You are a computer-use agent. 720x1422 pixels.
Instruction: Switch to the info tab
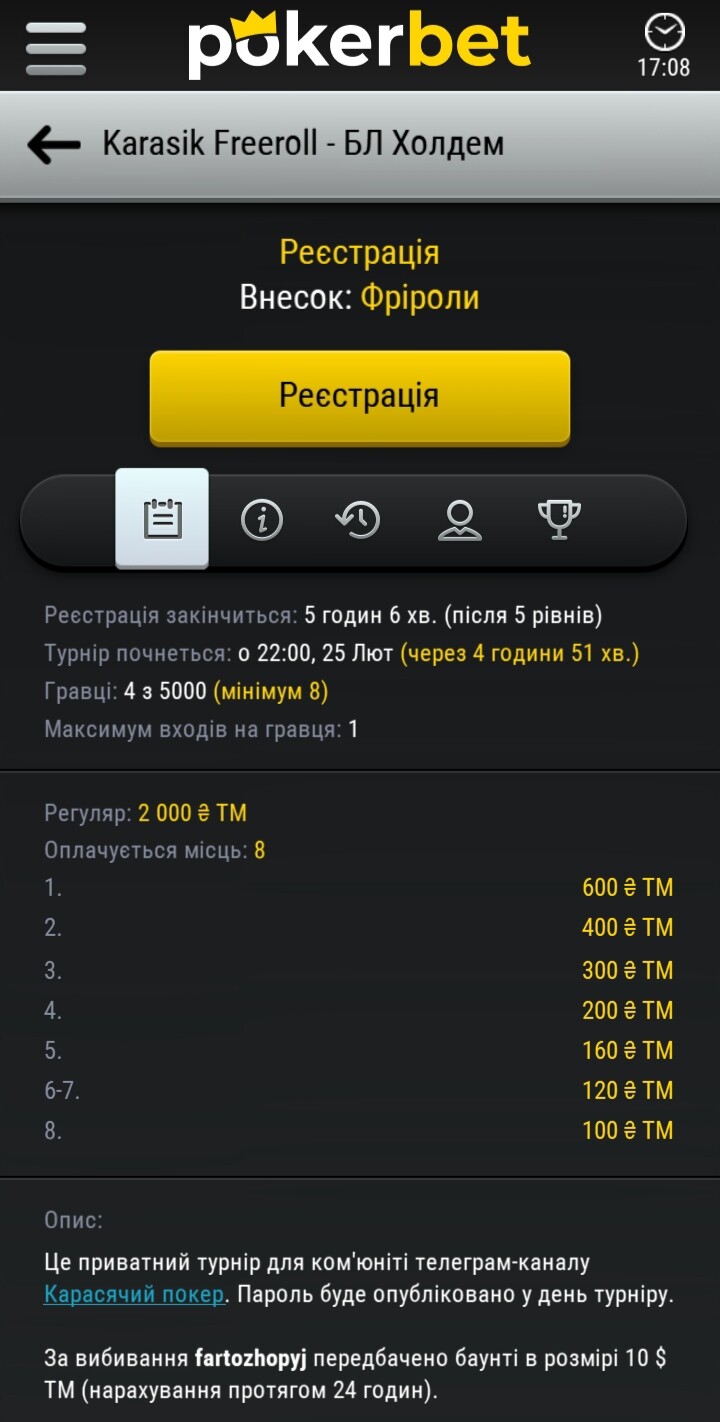pyautogui.click(x=262, y=520)
